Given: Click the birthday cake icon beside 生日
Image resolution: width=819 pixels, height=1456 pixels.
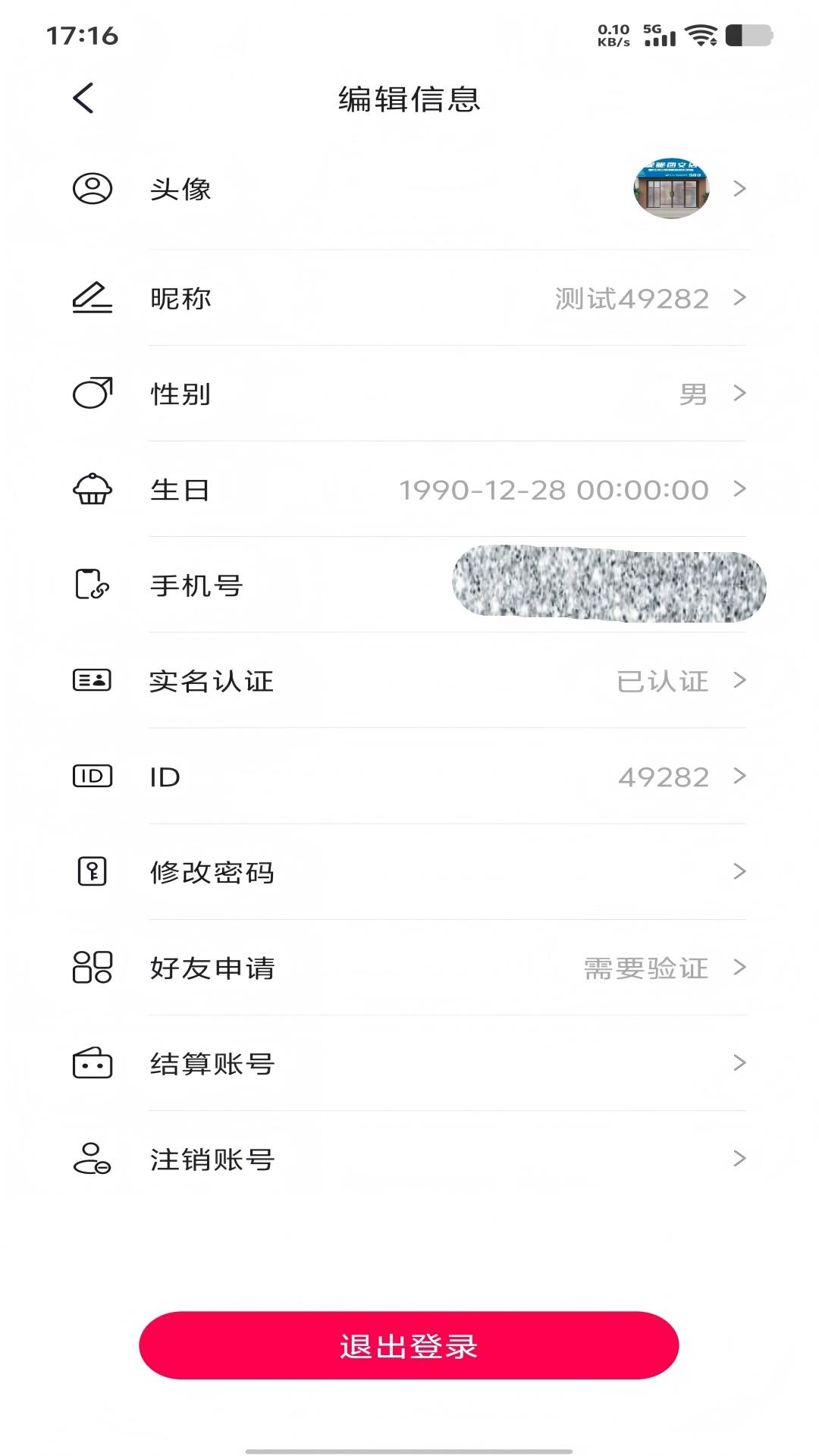Looking at the screenshot, I should click(x=93, y=489).
